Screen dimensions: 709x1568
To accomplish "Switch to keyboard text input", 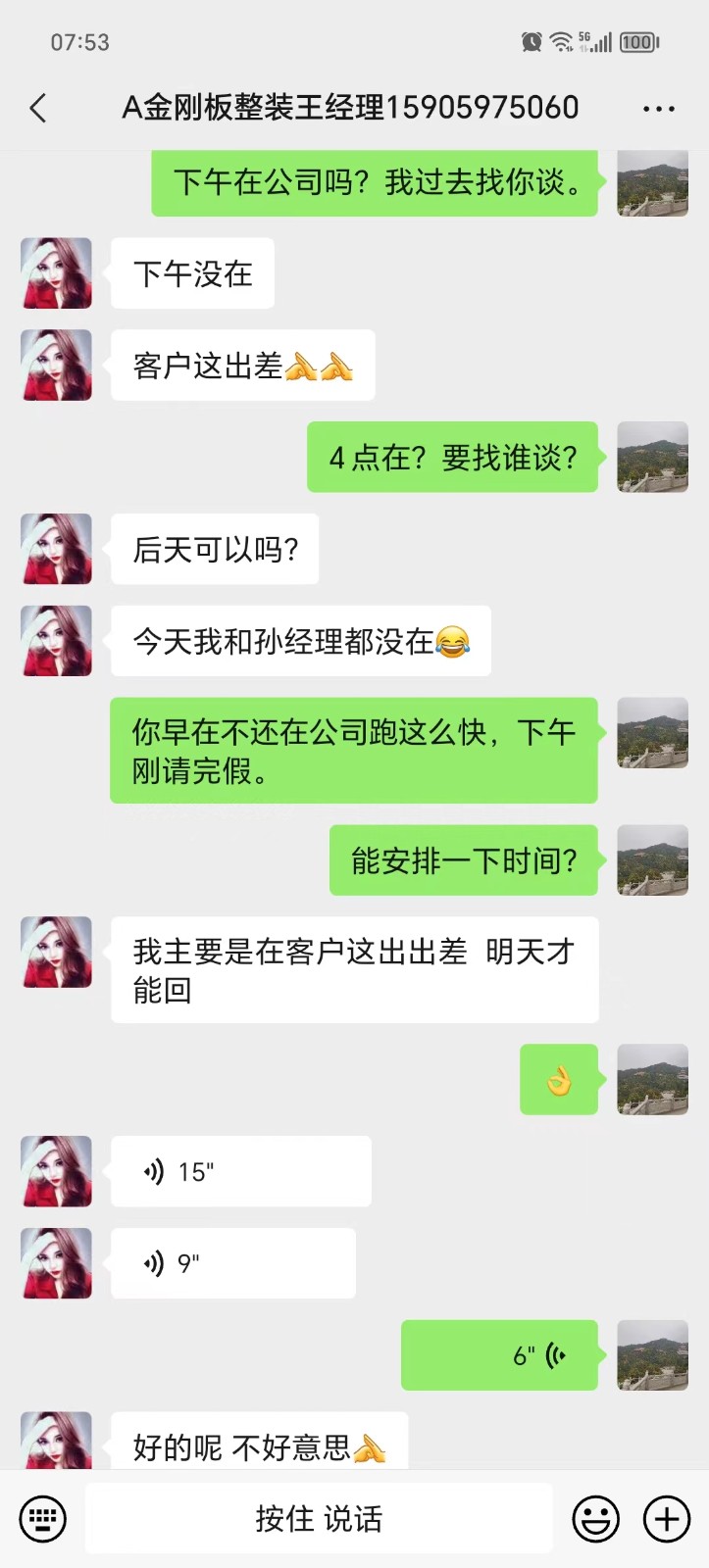I will (42, 1519).
